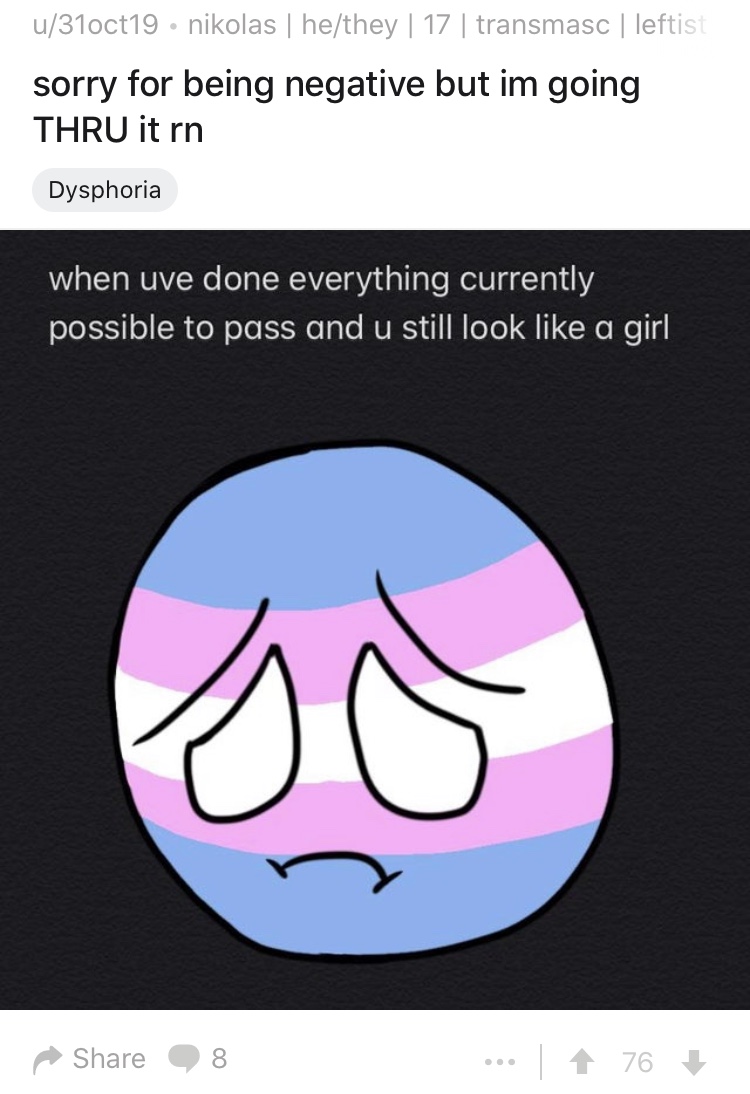The image size is (750, 1094).
Task: Share this post
Action: click(x=89, y=1058)
